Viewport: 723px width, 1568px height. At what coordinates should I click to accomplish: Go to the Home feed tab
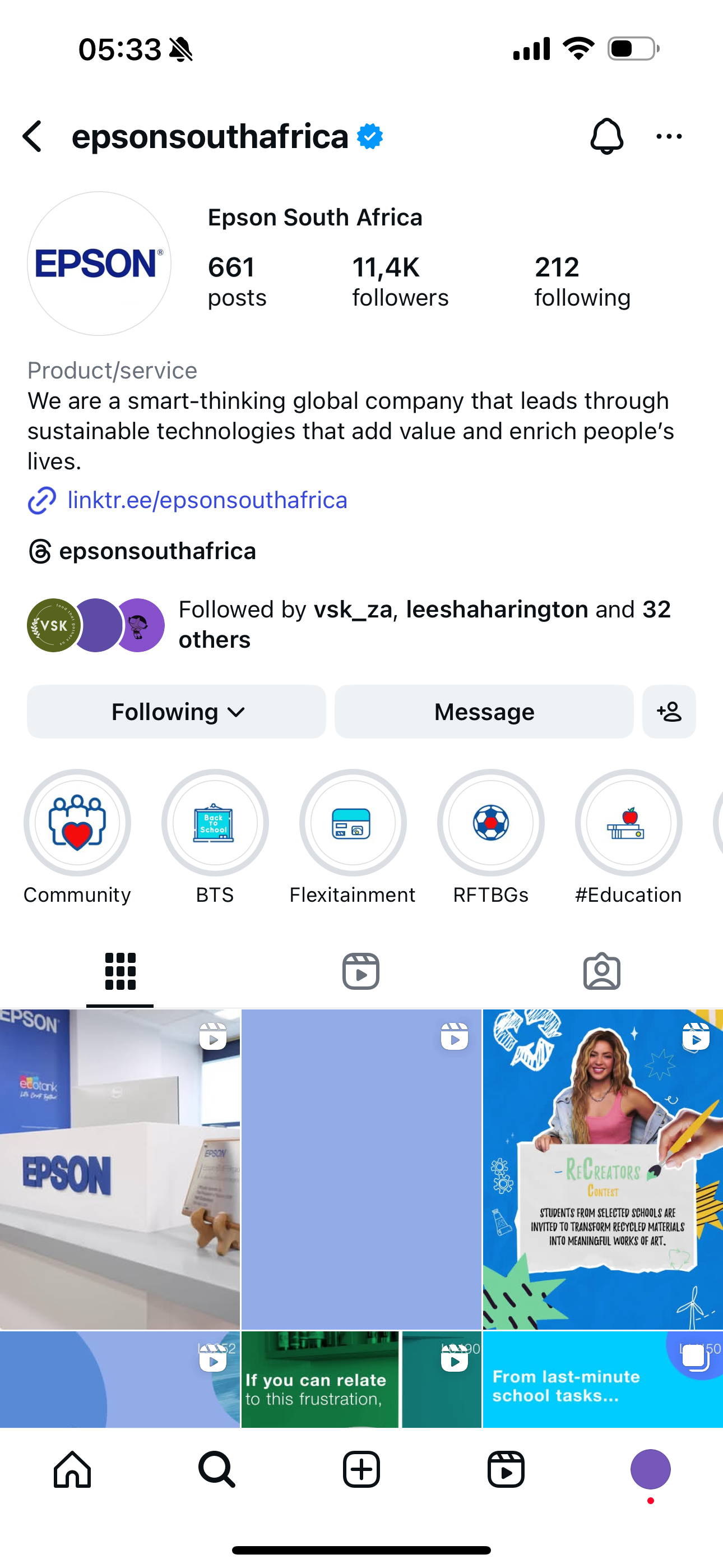coord(72,1469)
